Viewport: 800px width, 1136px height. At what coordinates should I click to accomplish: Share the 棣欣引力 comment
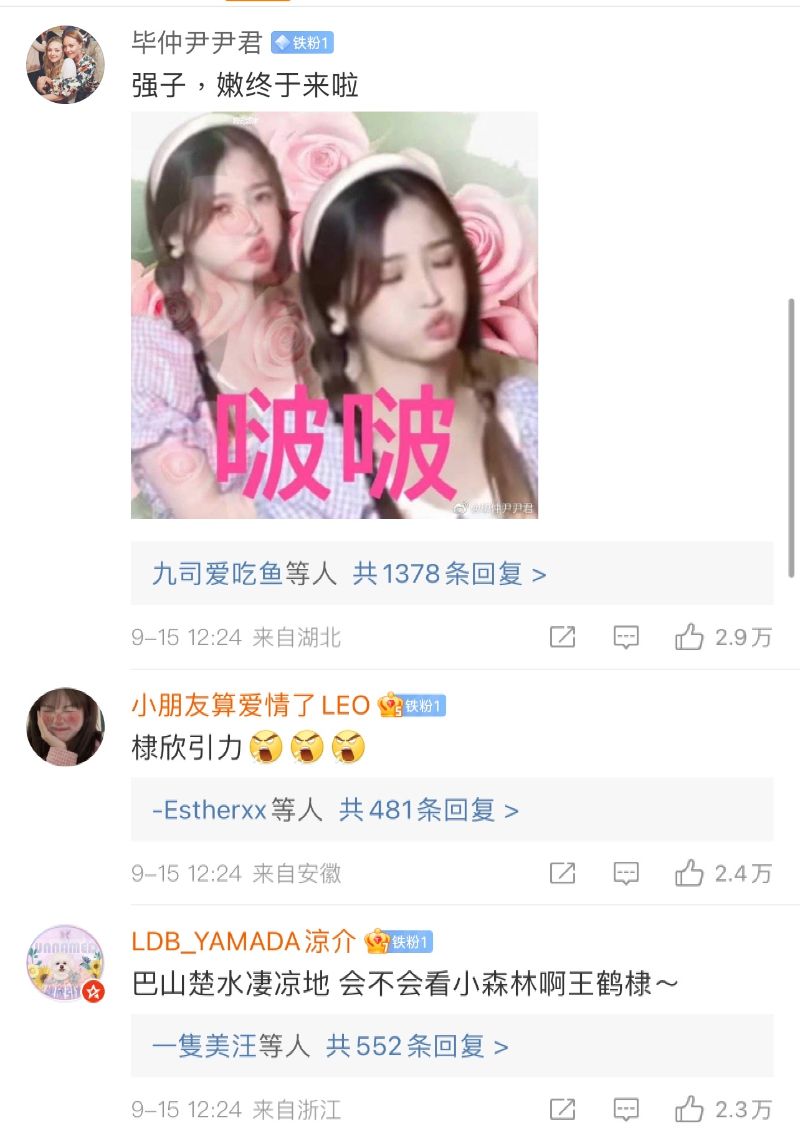click(x=563, y=873)
